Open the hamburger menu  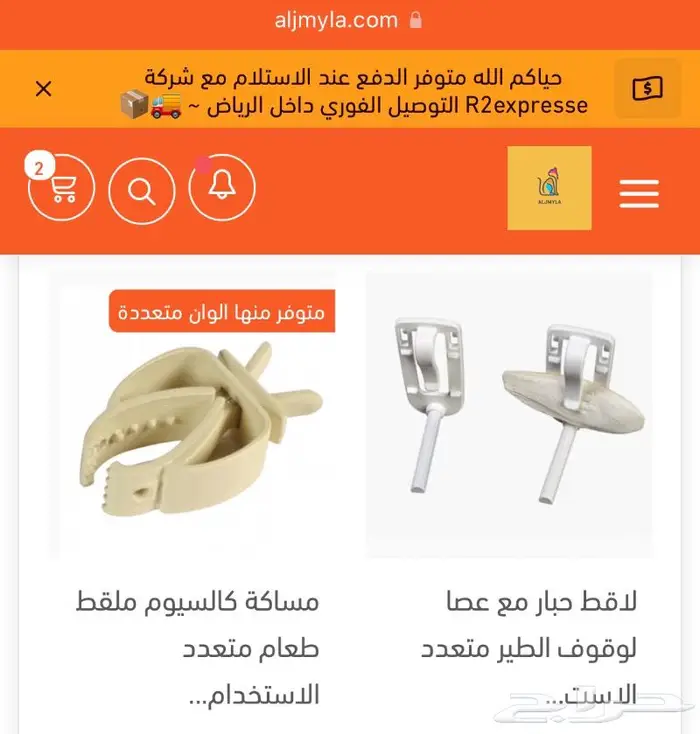639,193
